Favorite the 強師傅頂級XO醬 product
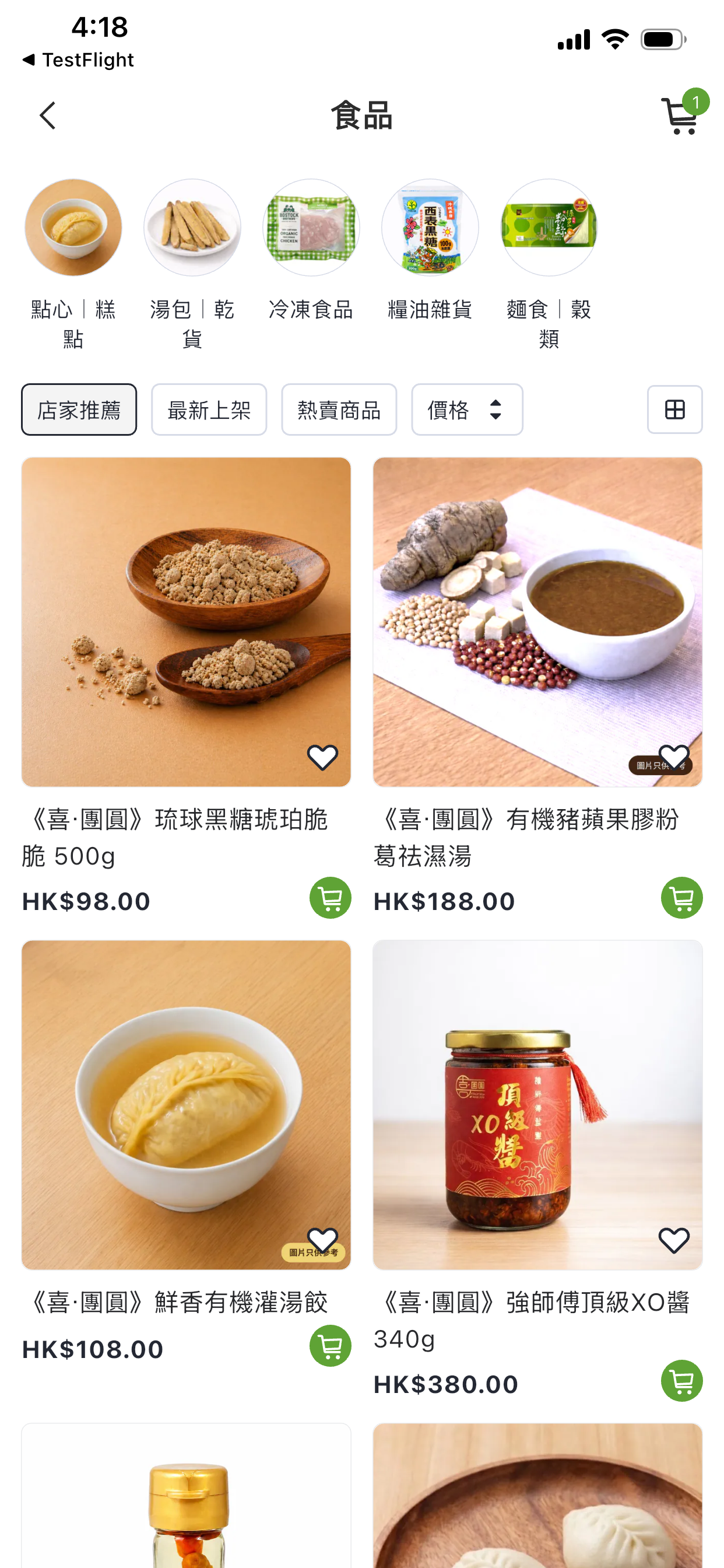Screen dimensions: 724x1568 (674, 1241)
